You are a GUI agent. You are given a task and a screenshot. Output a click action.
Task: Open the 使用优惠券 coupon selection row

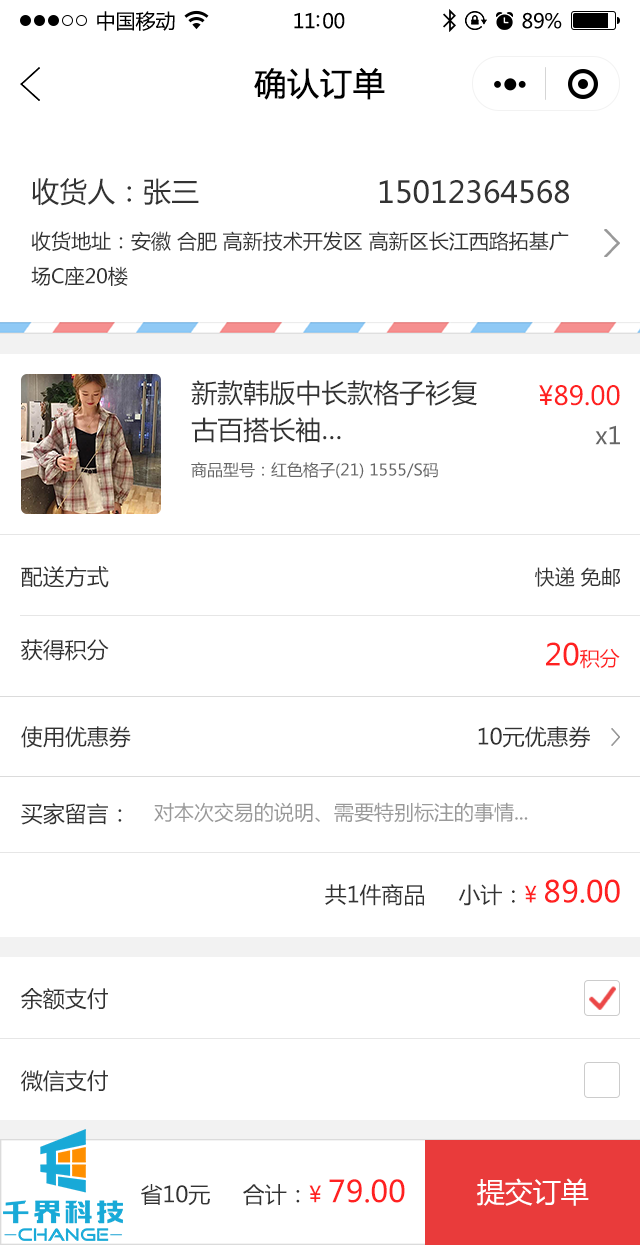click(x=320, y=737)
